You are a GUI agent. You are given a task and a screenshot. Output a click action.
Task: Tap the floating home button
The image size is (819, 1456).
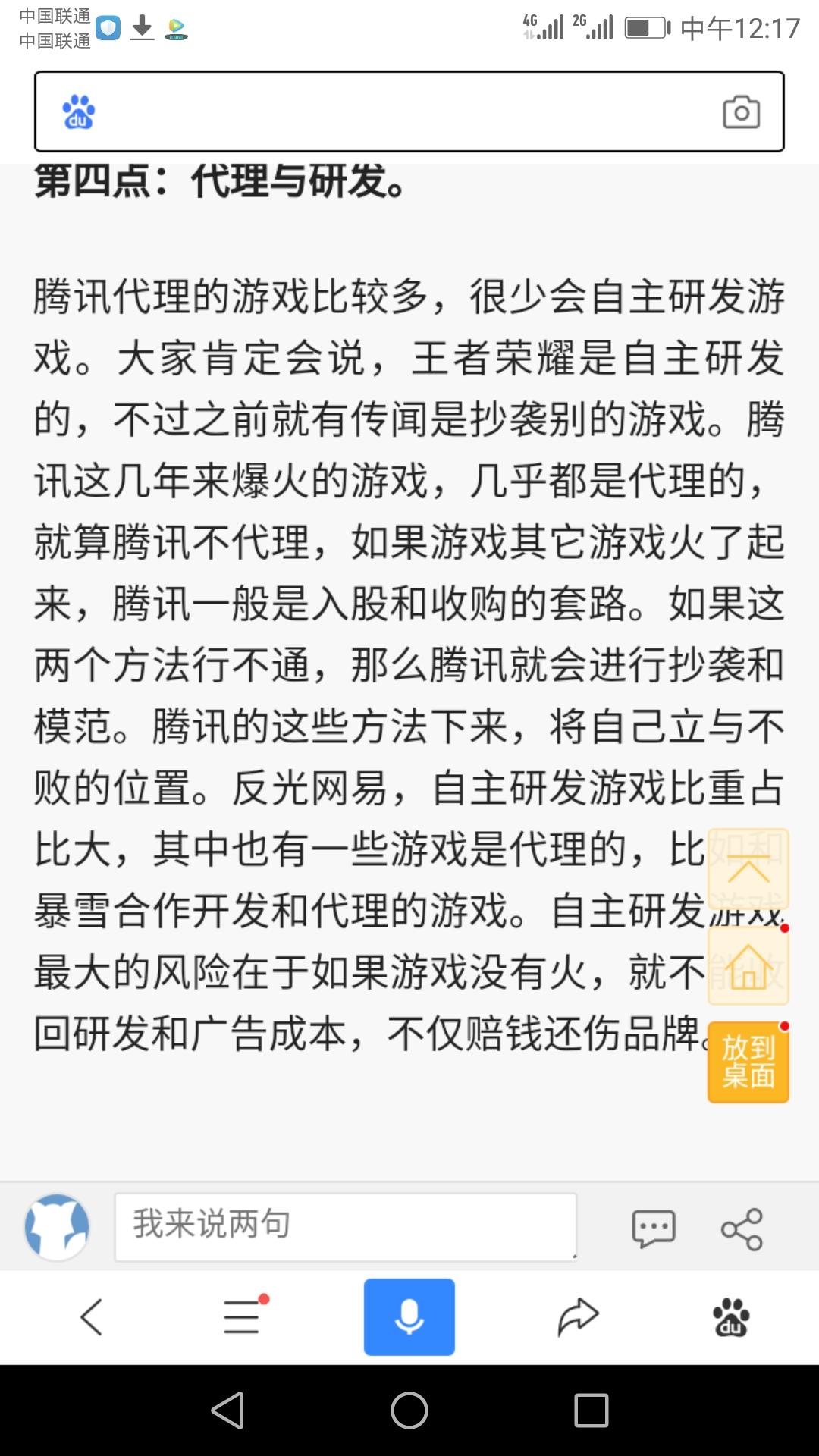point(748,967)
